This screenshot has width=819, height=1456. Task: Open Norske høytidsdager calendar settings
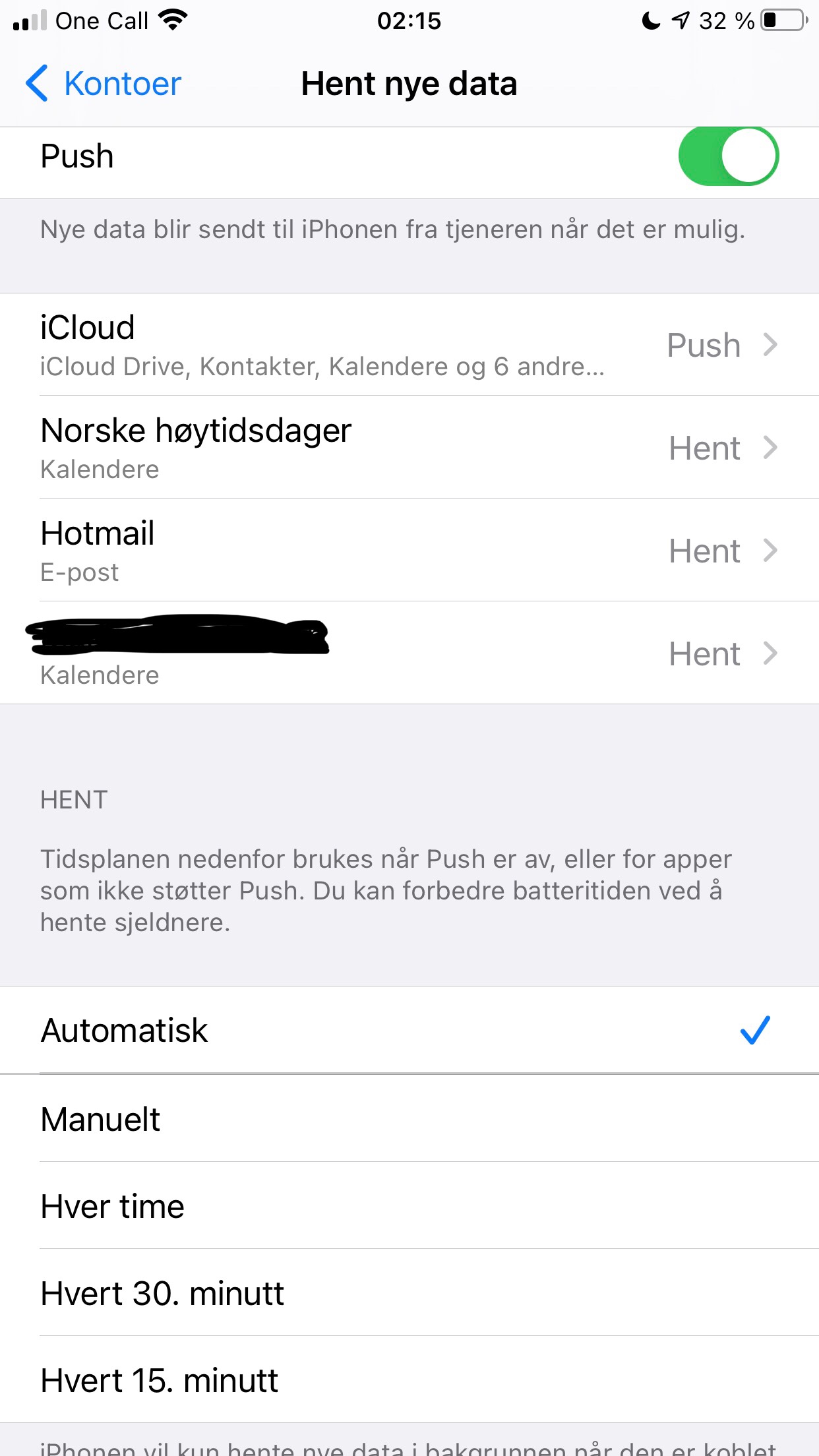coord(409,448)
